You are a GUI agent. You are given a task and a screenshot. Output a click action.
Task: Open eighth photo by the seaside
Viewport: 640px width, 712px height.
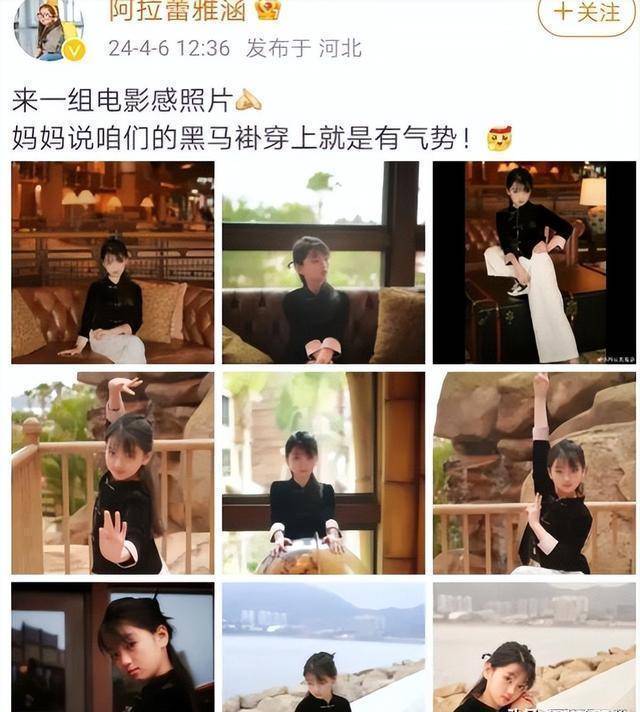(323, 648)
